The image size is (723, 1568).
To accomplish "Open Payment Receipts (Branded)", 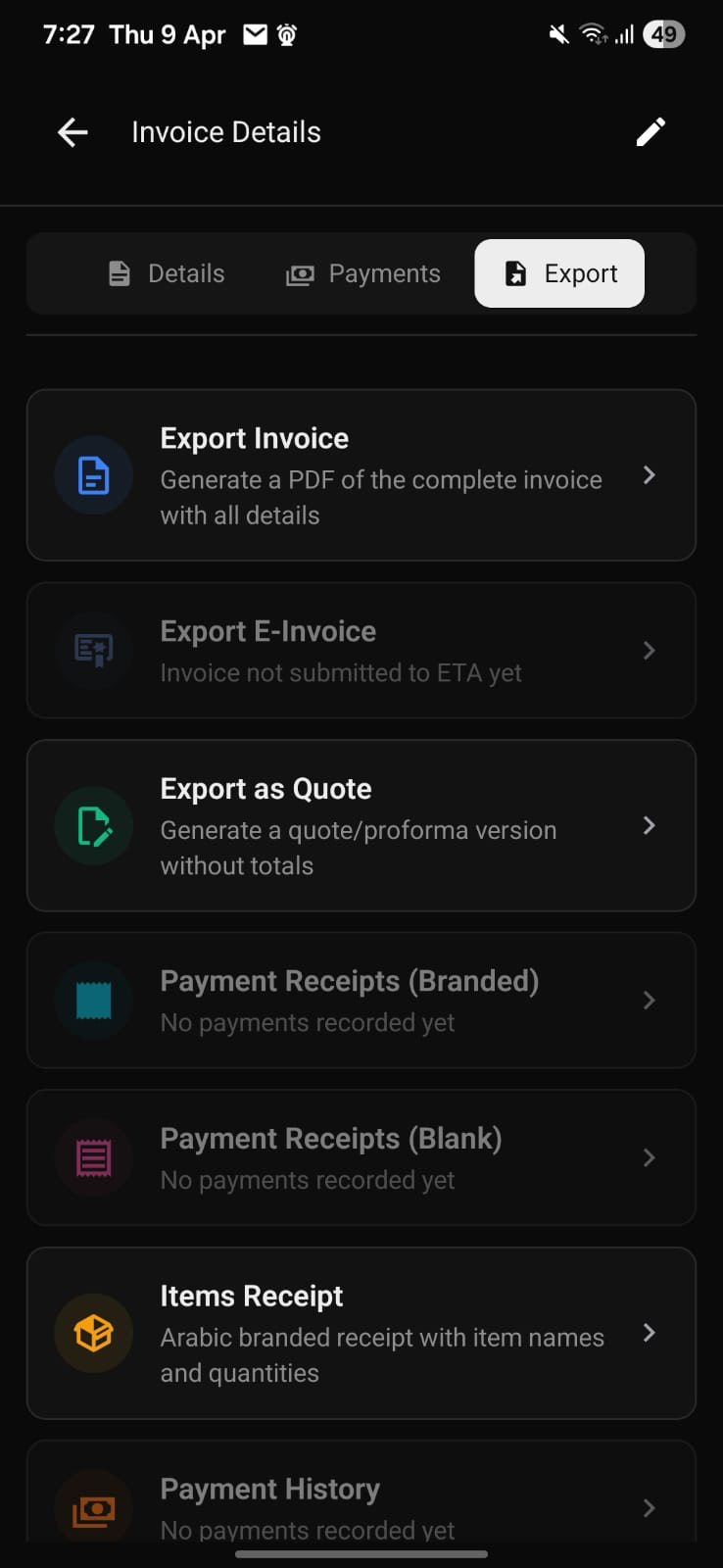I will (x=361, y=1001).
